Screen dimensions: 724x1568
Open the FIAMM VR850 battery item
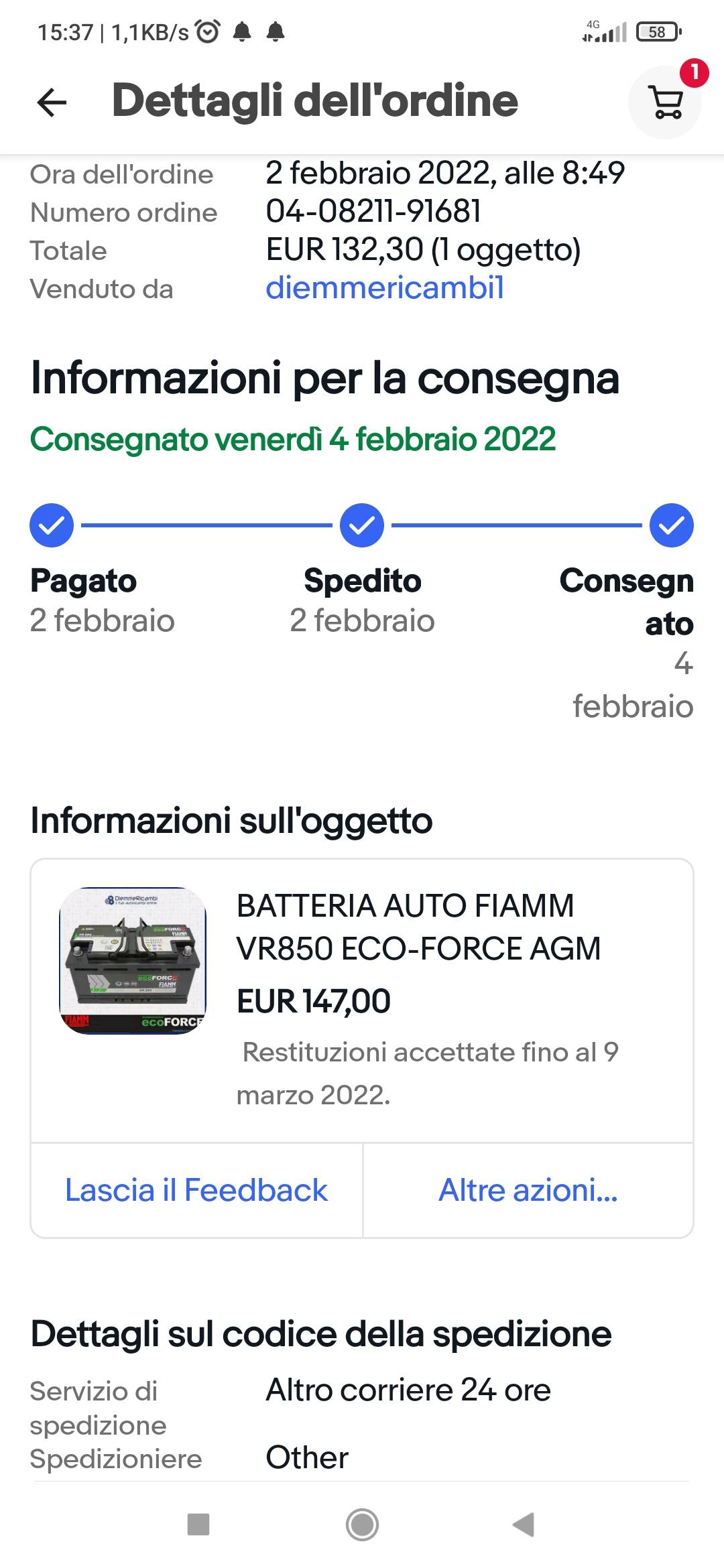(x=362, y=1001)
